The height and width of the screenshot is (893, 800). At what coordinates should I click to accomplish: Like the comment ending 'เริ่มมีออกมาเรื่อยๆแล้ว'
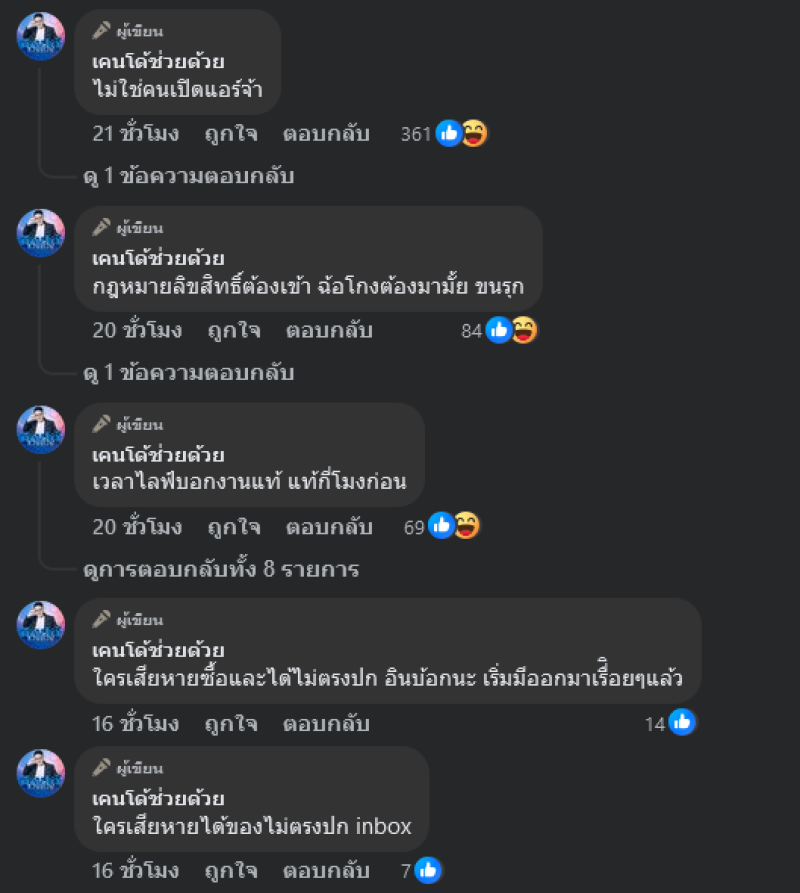(231, 724)
